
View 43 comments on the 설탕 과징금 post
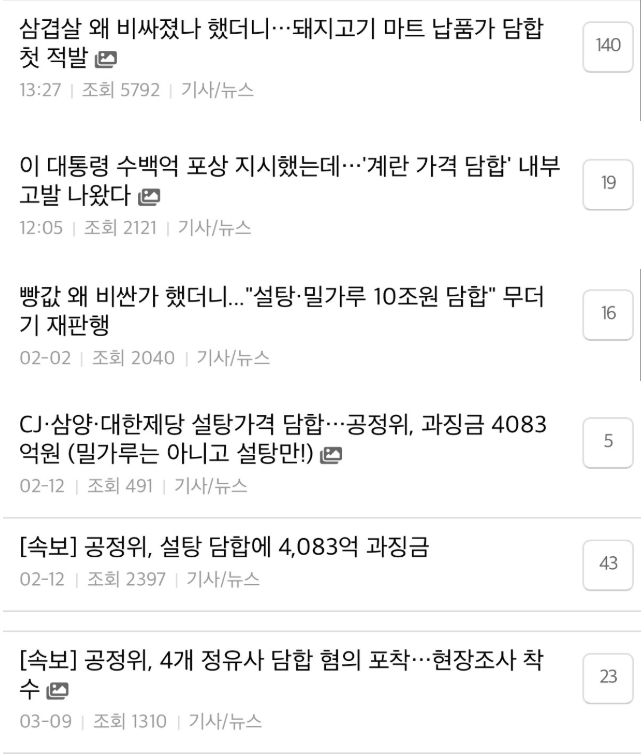click(x=608, y=563)
